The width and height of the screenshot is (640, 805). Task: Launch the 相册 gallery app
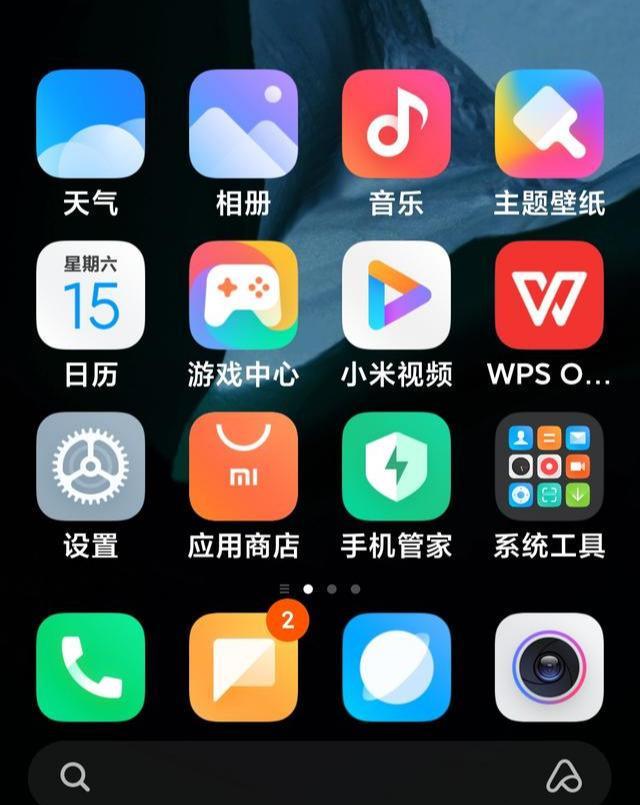(243, 124)
